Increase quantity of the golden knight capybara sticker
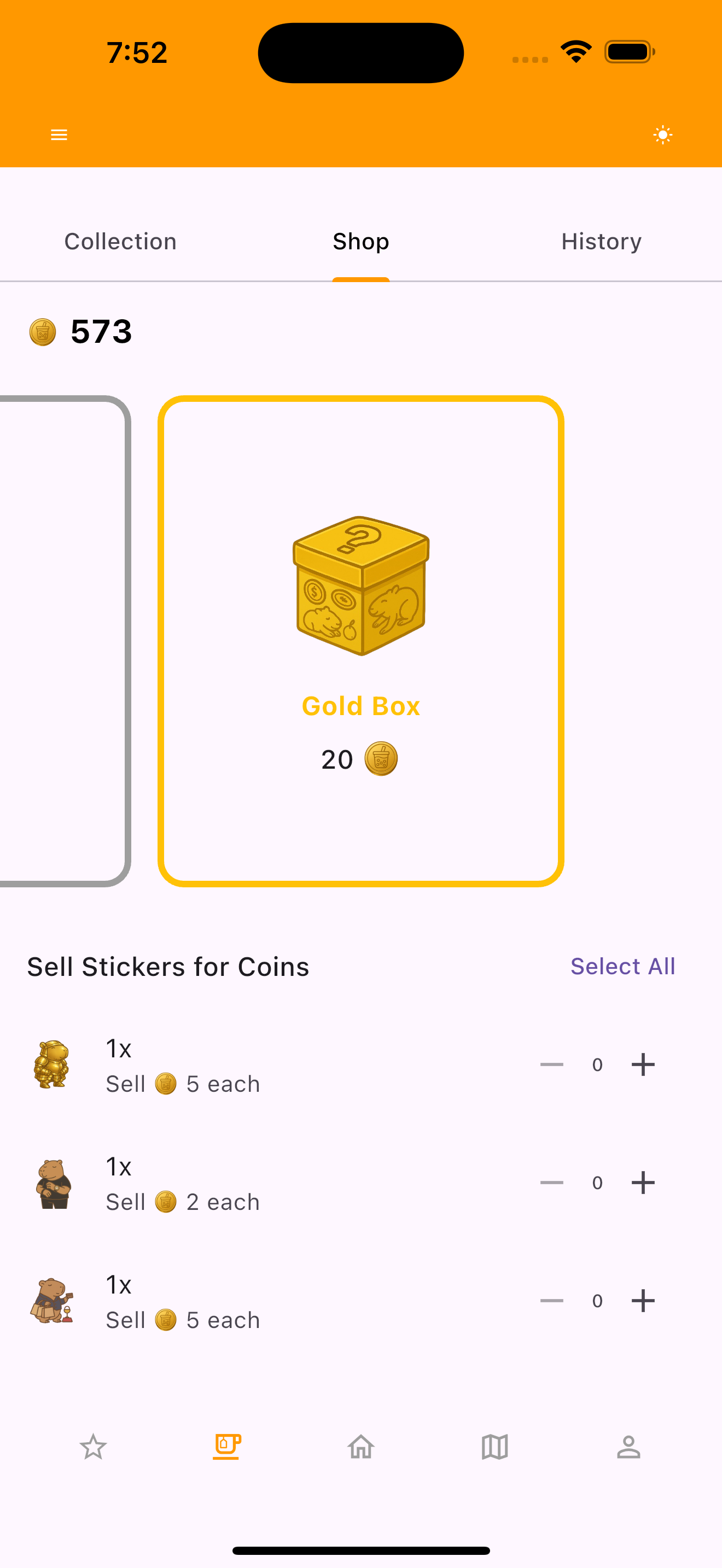 click(643, 1064)
